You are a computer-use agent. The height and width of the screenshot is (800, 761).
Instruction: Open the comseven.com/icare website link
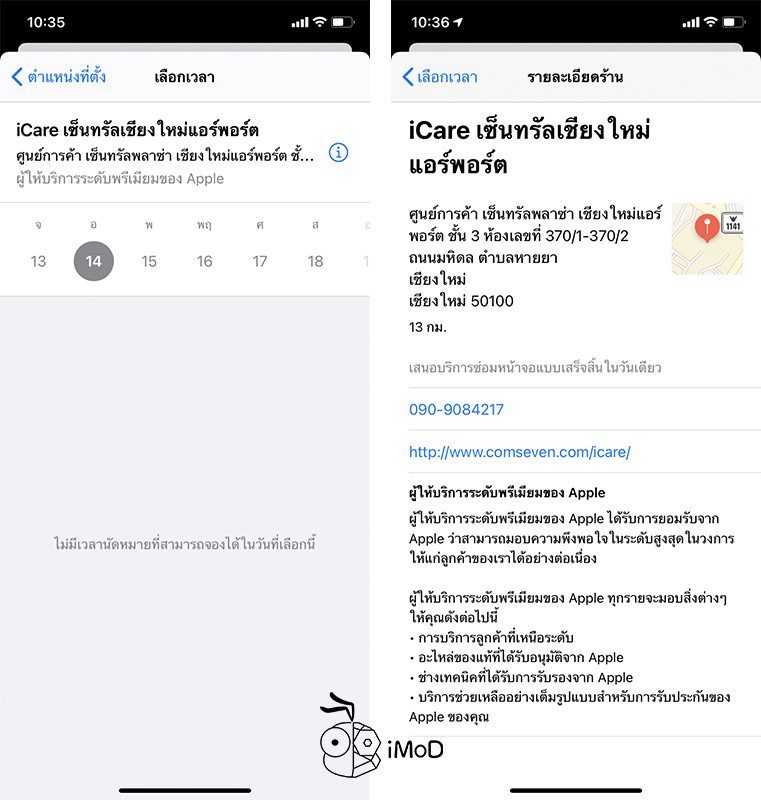pos(519,452)
